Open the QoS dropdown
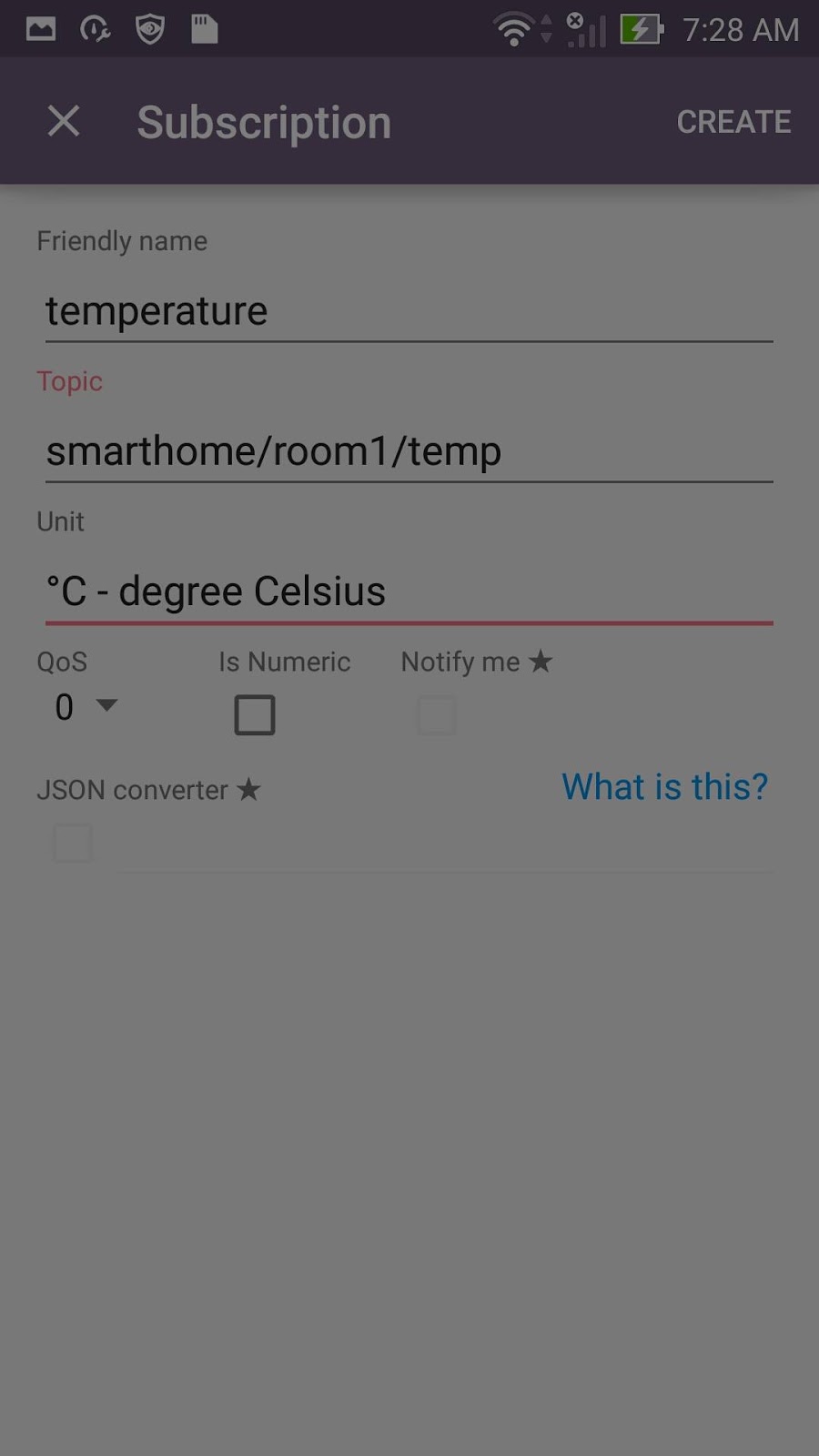Screen dimensions: 819x1456 click(85, 707)
